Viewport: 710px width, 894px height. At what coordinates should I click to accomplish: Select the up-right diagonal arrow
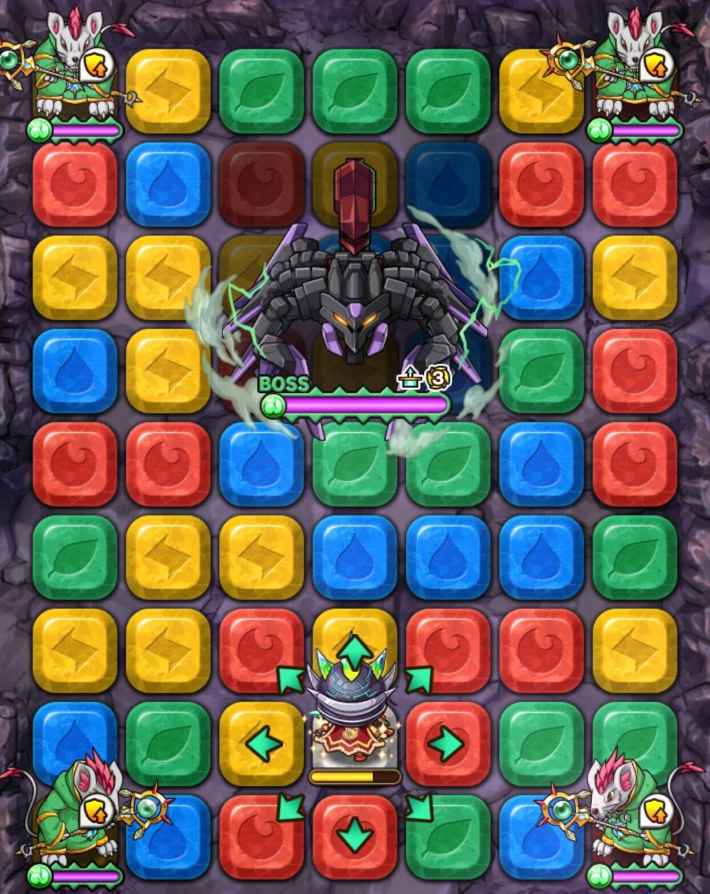420,680
